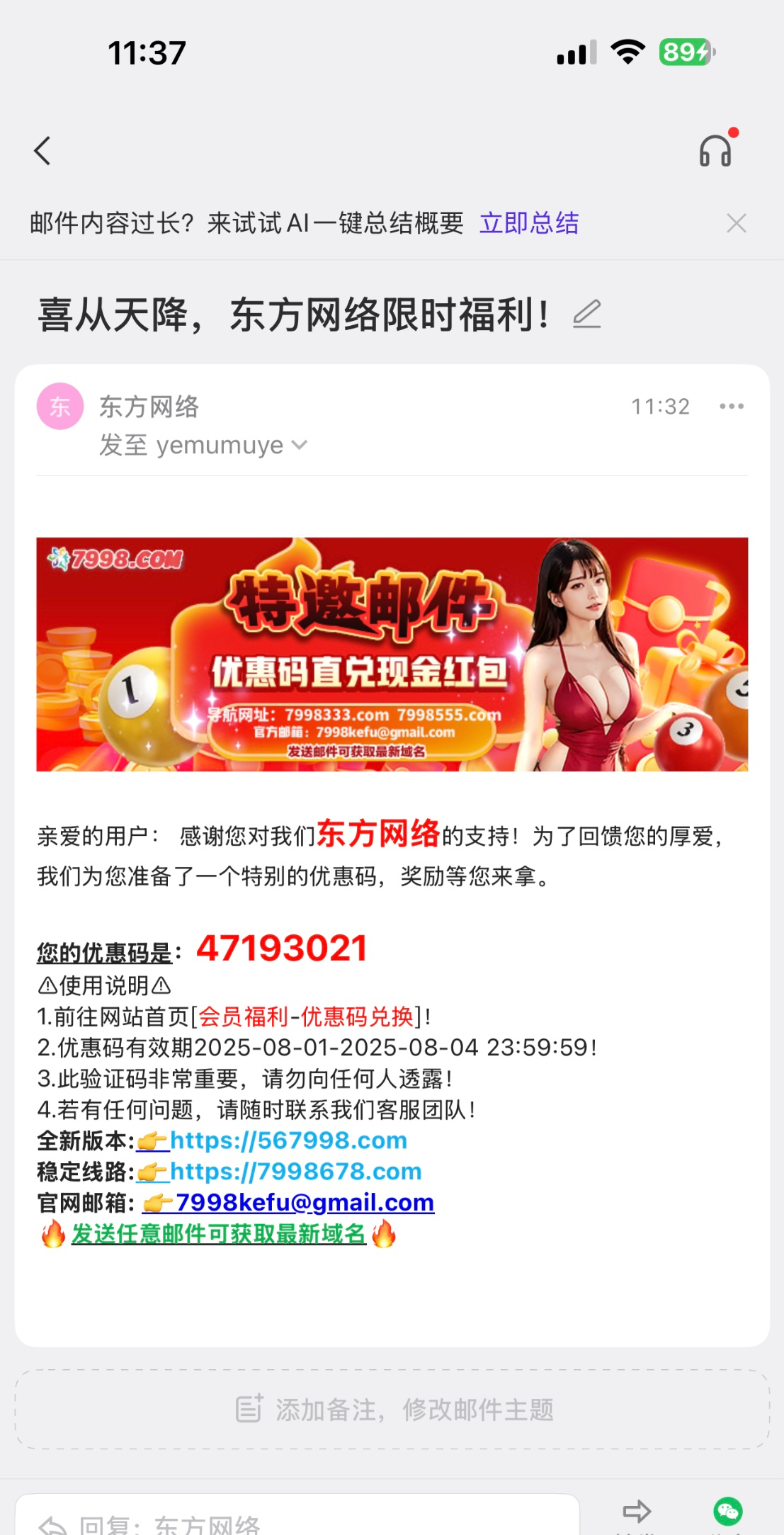784x1535 pixels.
Task: Tap 立即总结 to summarize the email
Action: pos(529,223)
